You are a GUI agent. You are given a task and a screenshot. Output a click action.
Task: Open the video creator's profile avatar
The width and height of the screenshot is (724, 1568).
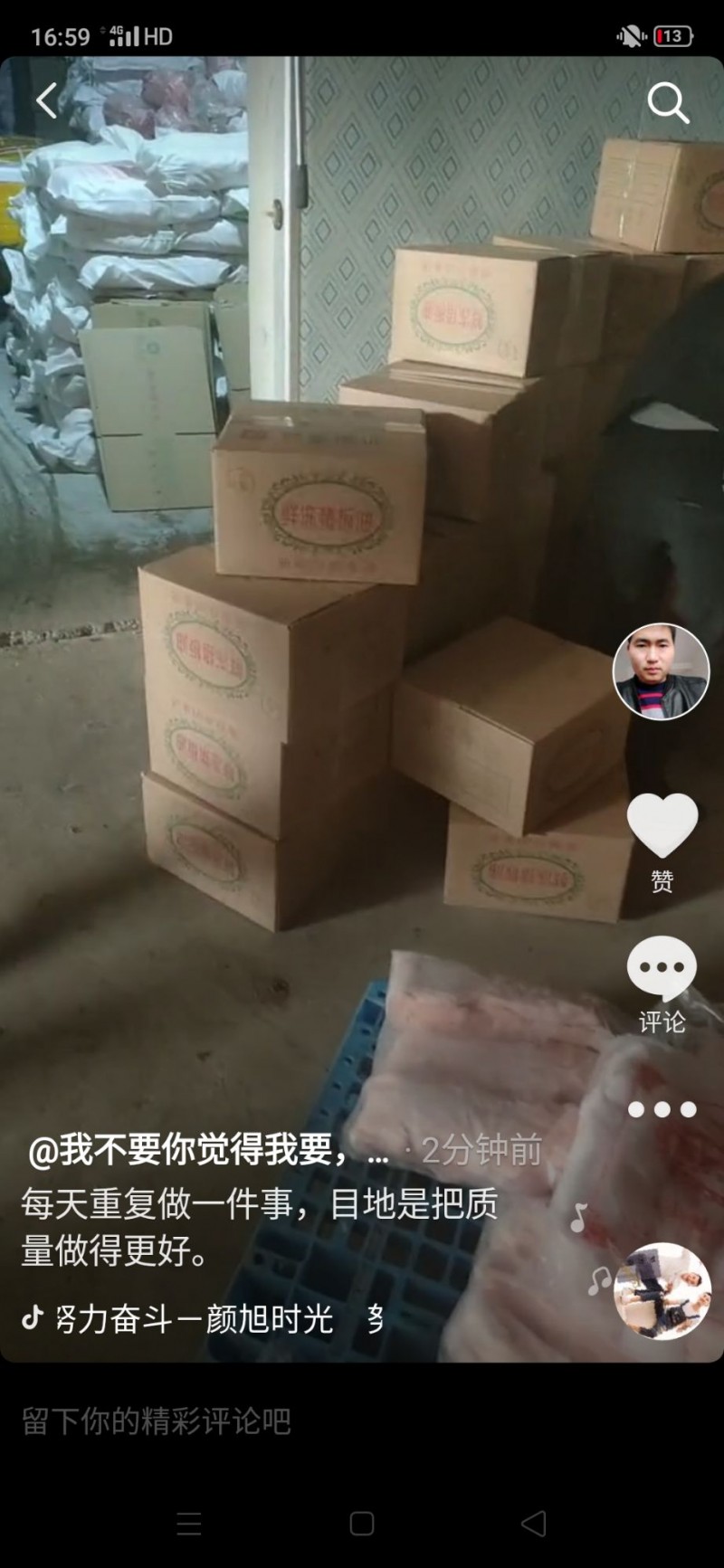click(662, 671)
